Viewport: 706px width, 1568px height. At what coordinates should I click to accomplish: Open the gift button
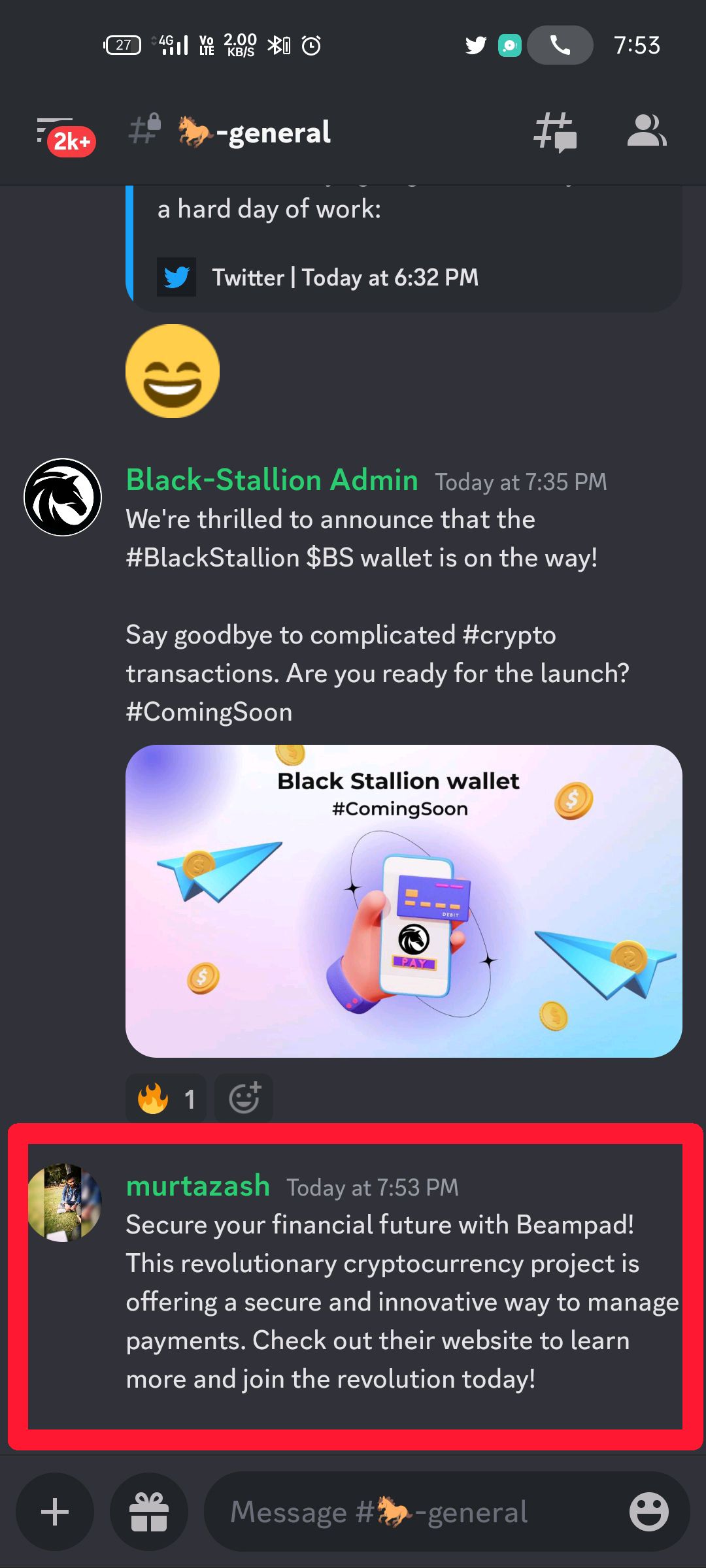click(x=149, y=1512)
